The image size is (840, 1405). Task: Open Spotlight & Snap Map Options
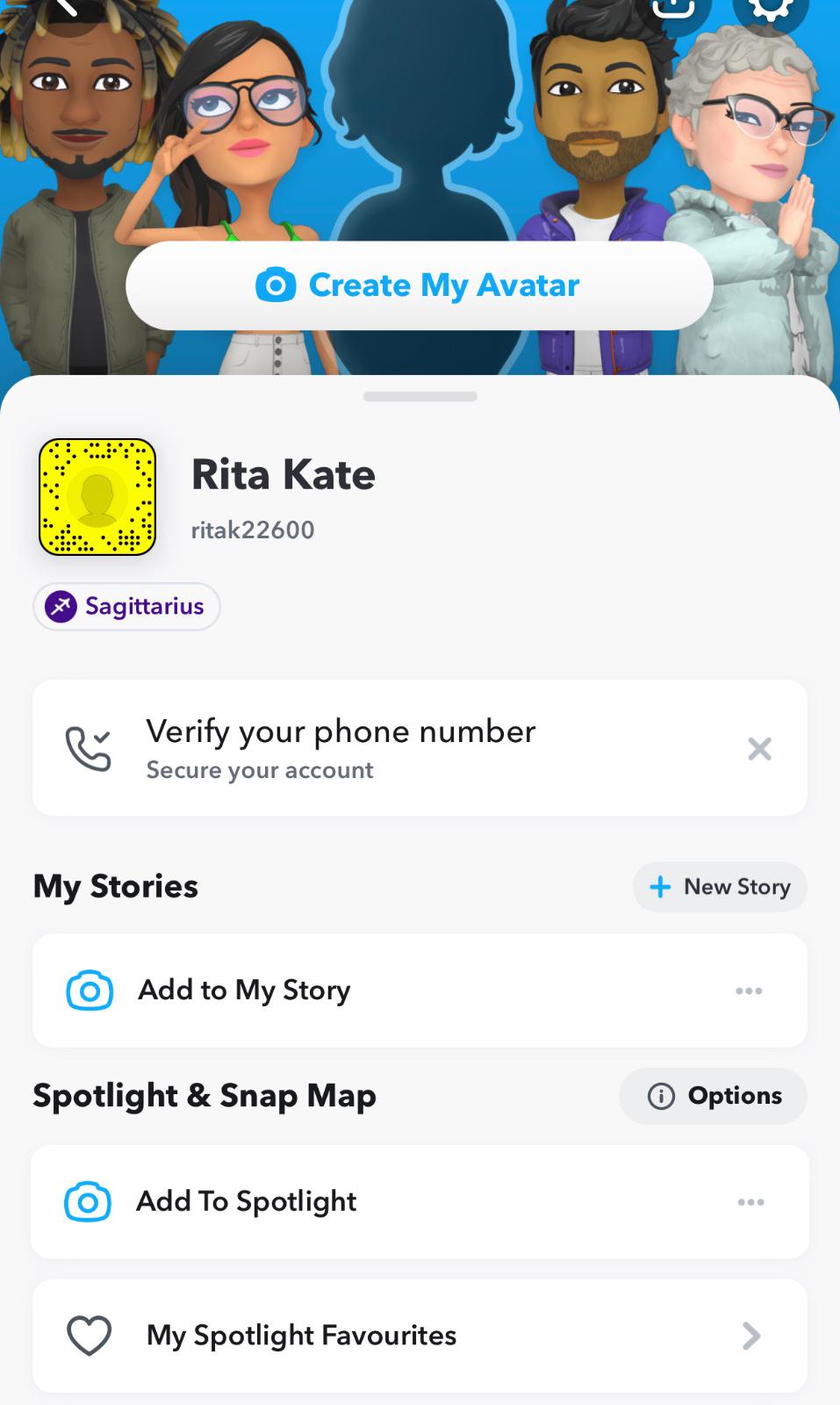tap(713, 1096)
